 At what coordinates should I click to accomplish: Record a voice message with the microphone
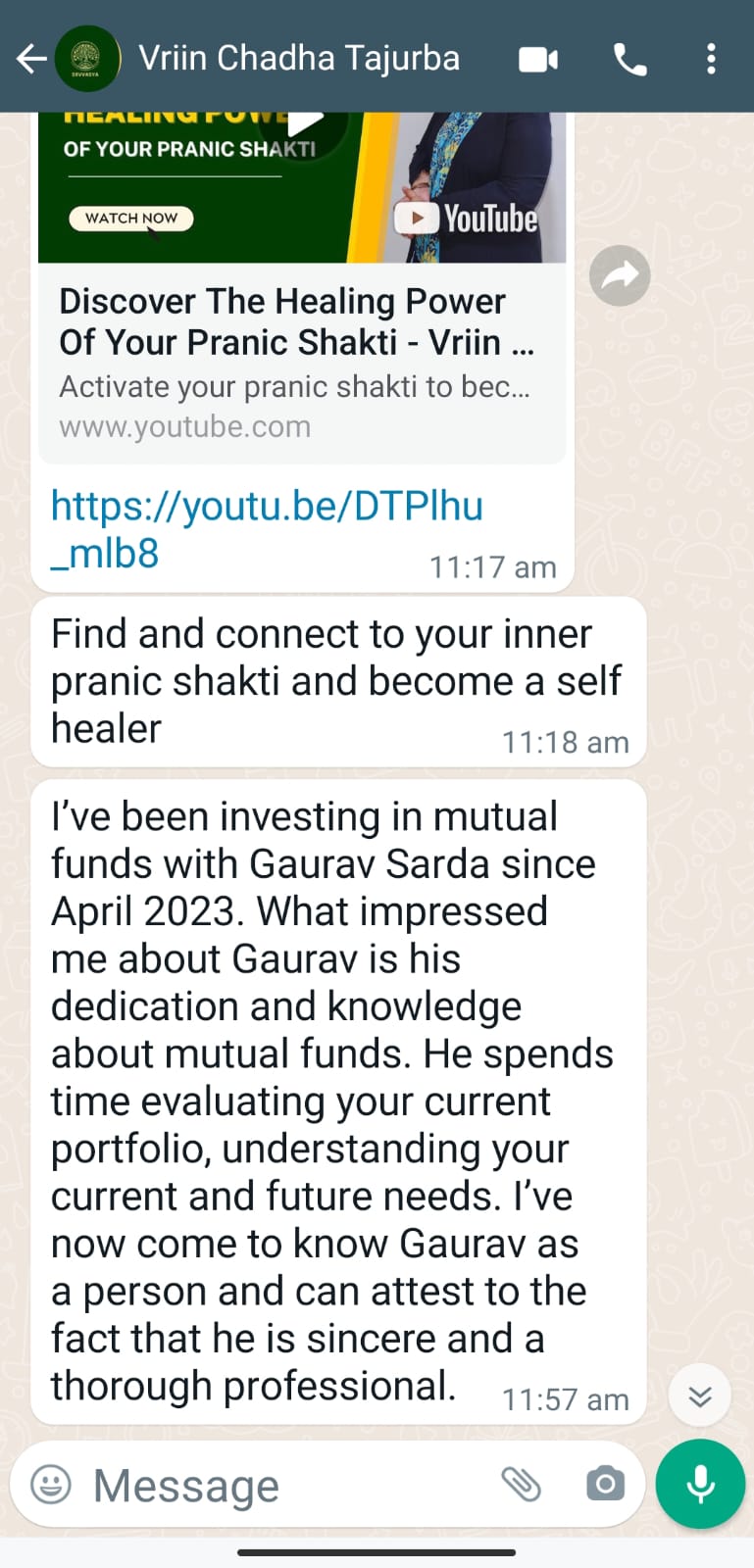pos(700,1484)
